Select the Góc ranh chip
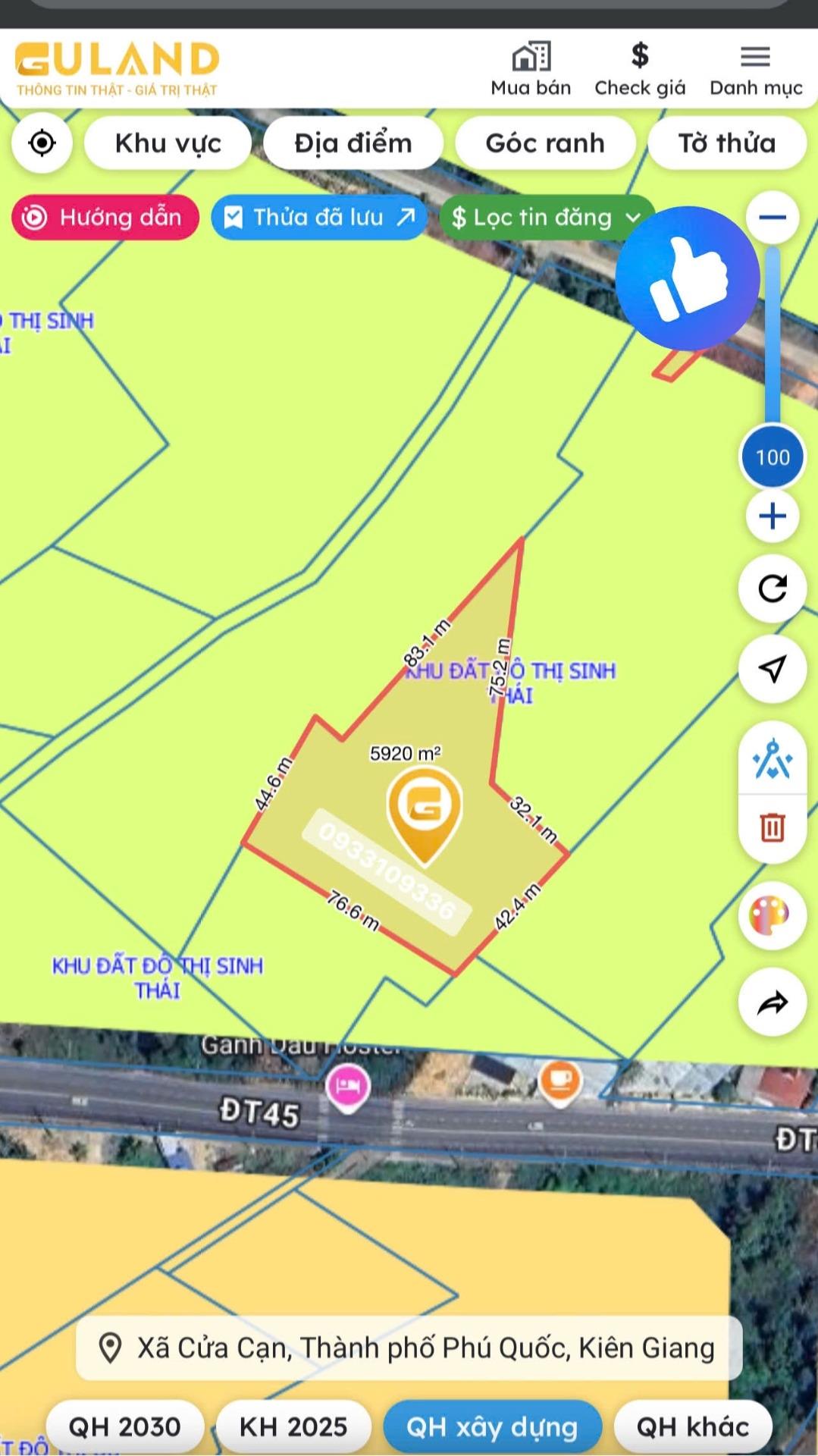This screenshot has width=818, height=1456. pos(545,143)
